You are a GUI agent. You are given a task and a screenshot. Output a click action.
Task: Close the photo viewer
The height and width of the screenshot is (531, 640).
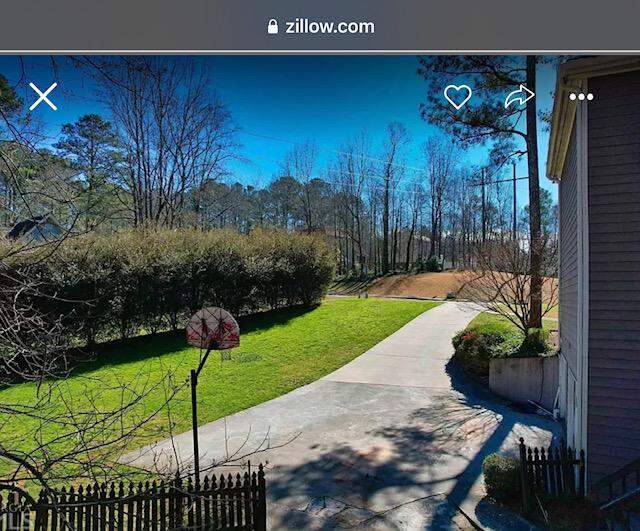[x=43, y=96]
